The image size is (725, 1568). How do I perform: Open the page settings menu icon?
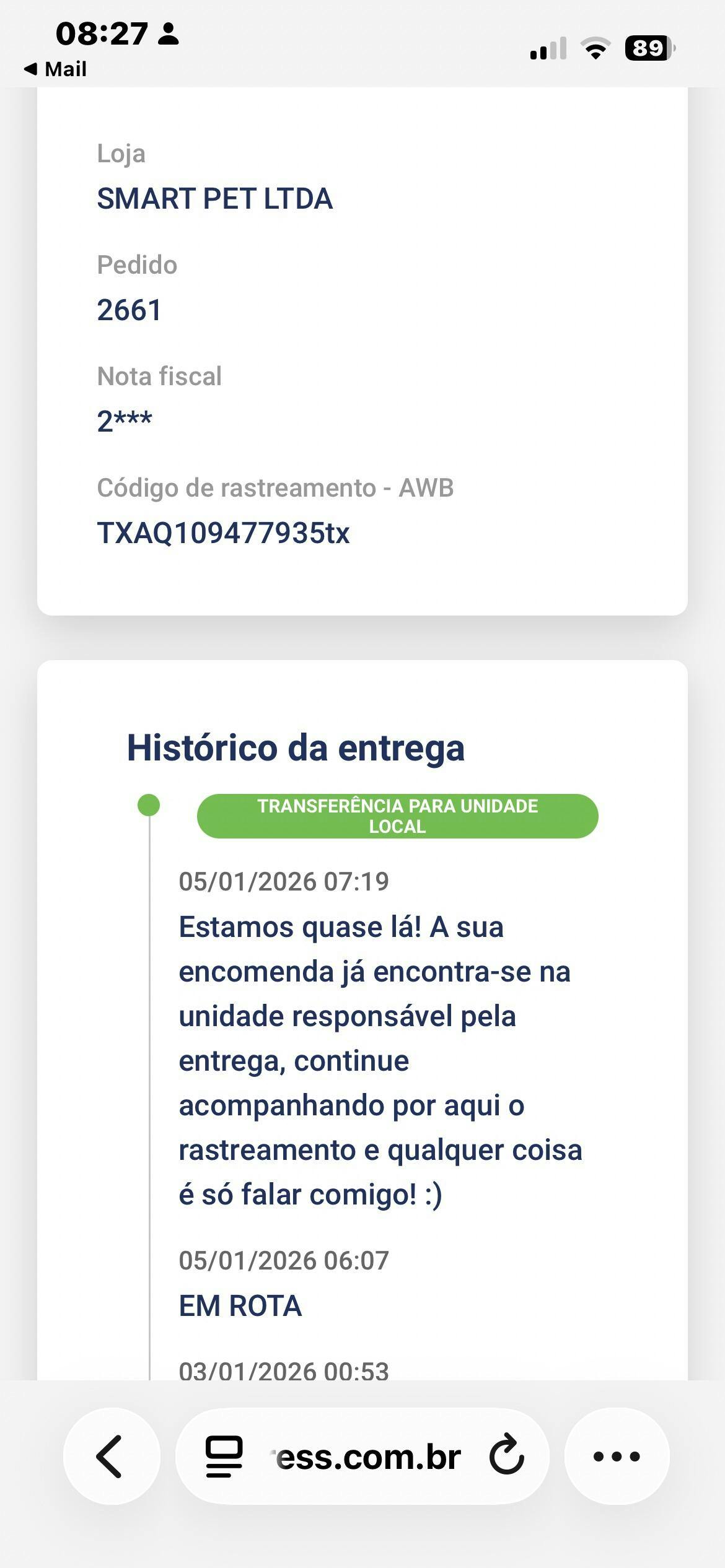pos(224,1456)
